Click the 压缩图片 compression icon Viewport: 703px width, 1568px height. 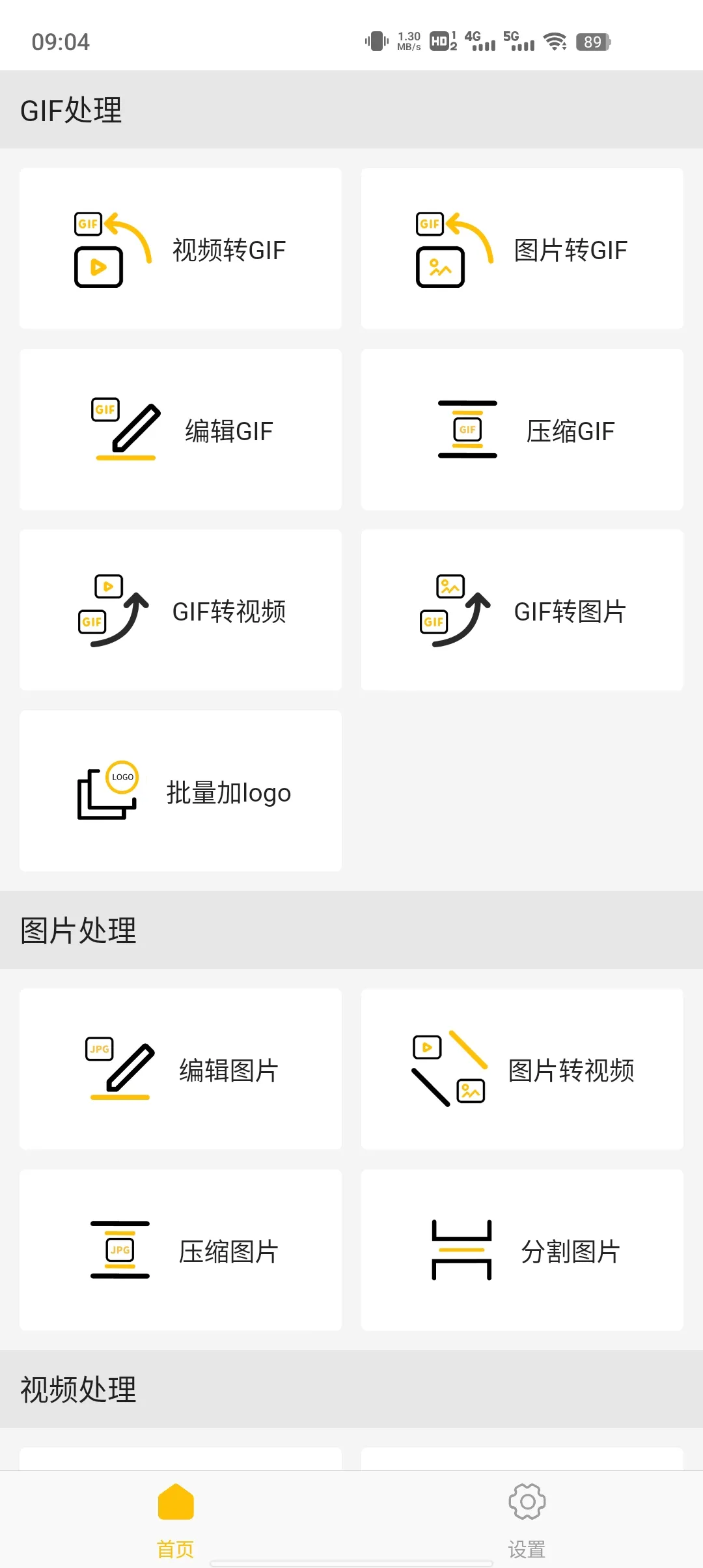(x=120, y=1250)
